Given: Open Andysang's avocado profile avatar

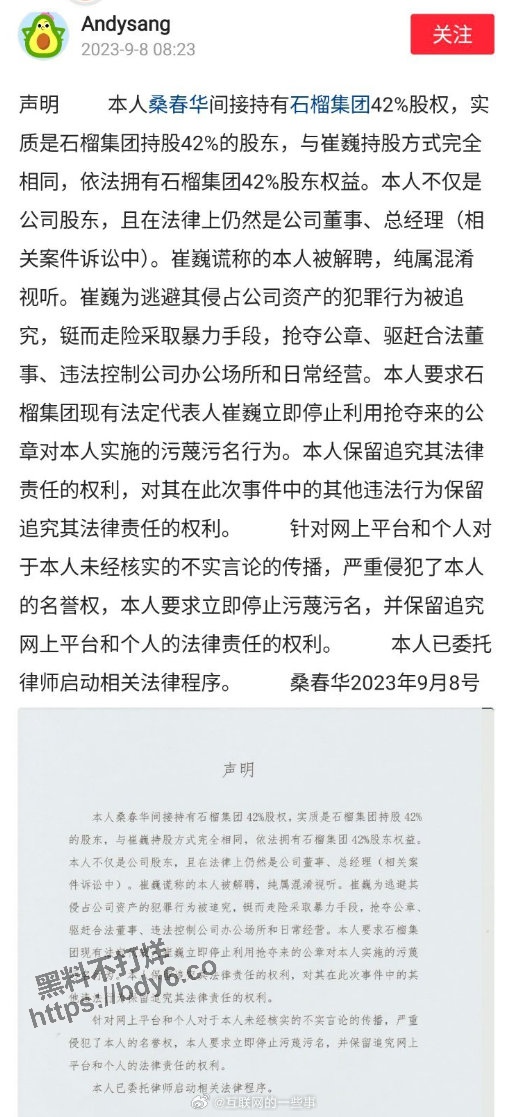Looking at the screenshot, I should point(43,35).
